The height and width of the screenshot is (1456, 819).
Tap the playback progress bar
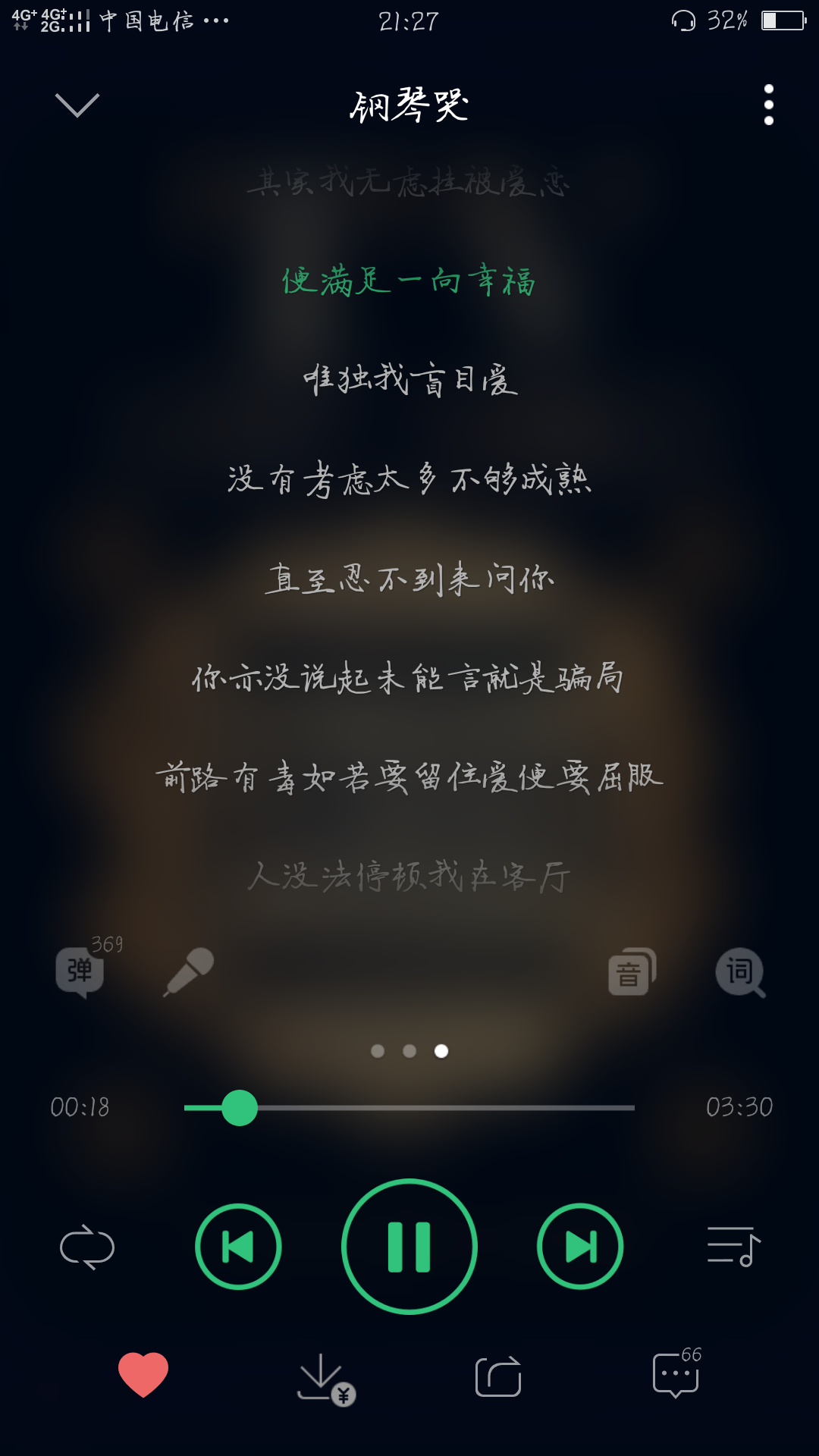(x=409, y=1108)
